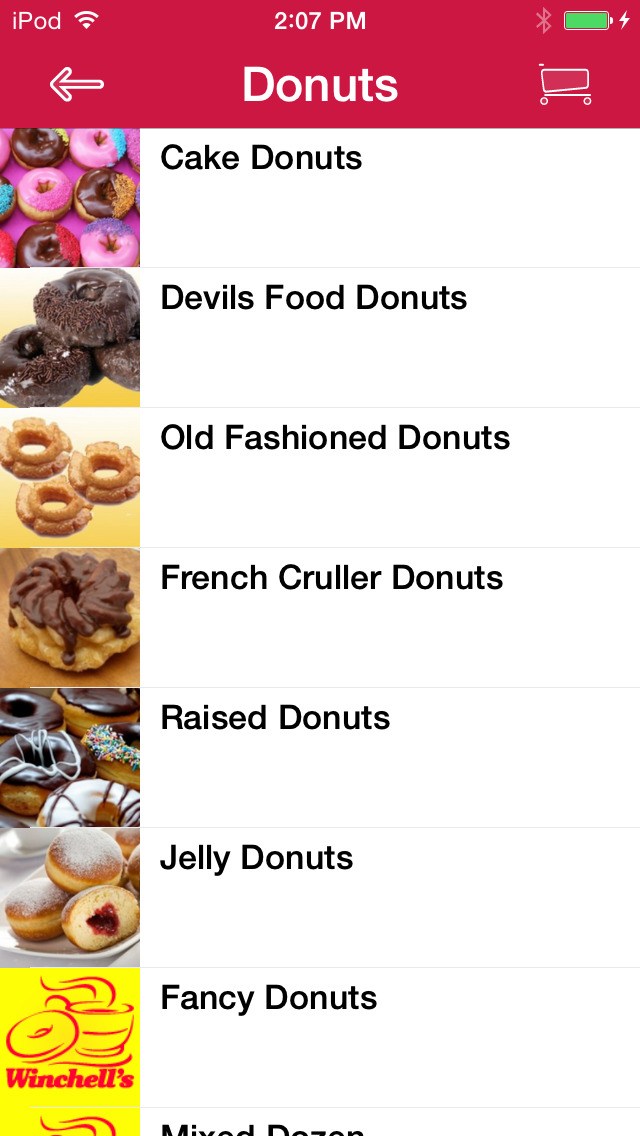Browse Jelly Donuts
The image size is (640, 1136).
pos(320,897)
